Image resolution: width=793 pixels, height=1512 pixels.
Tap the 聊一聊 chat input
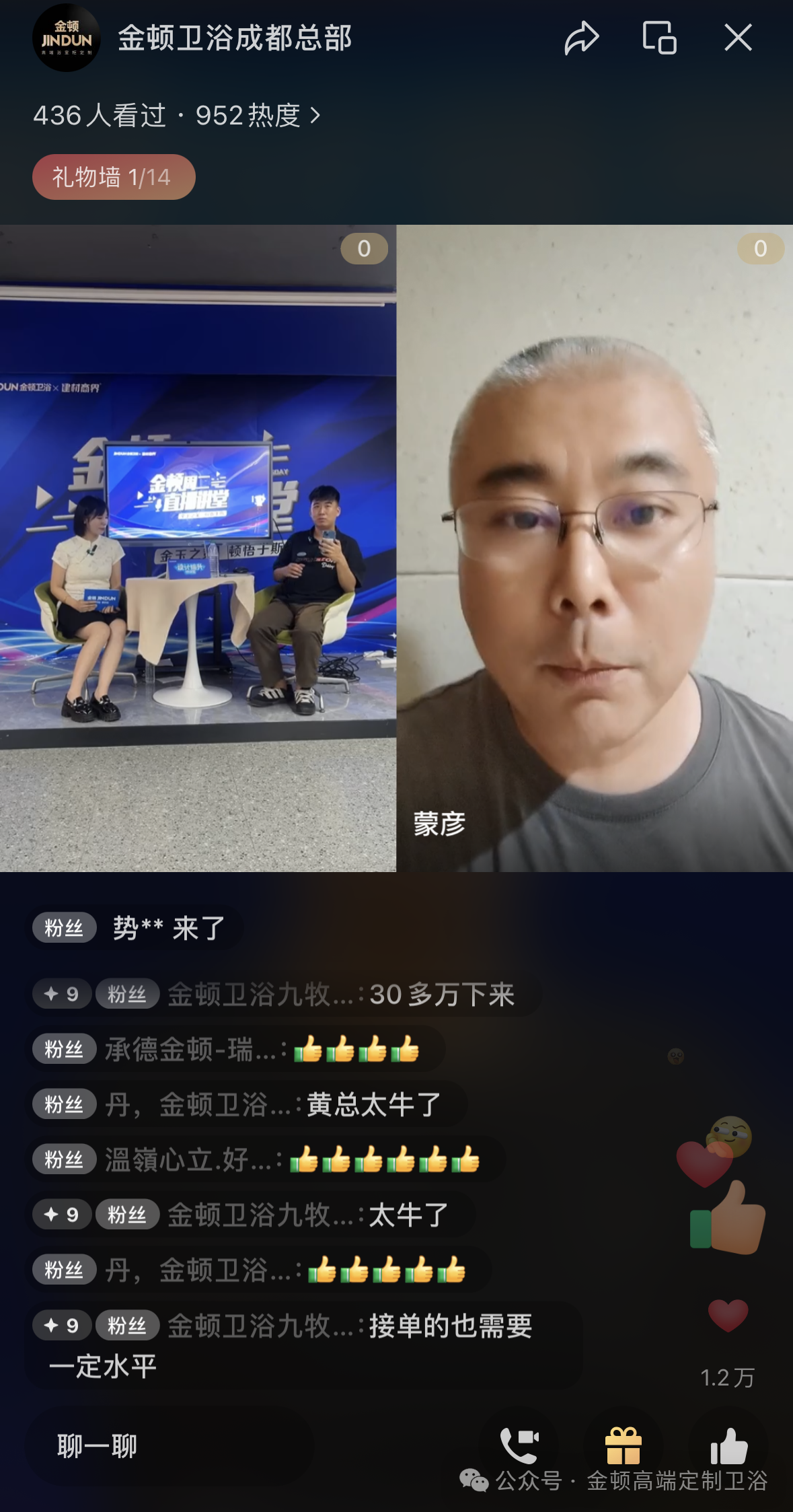168,1445
